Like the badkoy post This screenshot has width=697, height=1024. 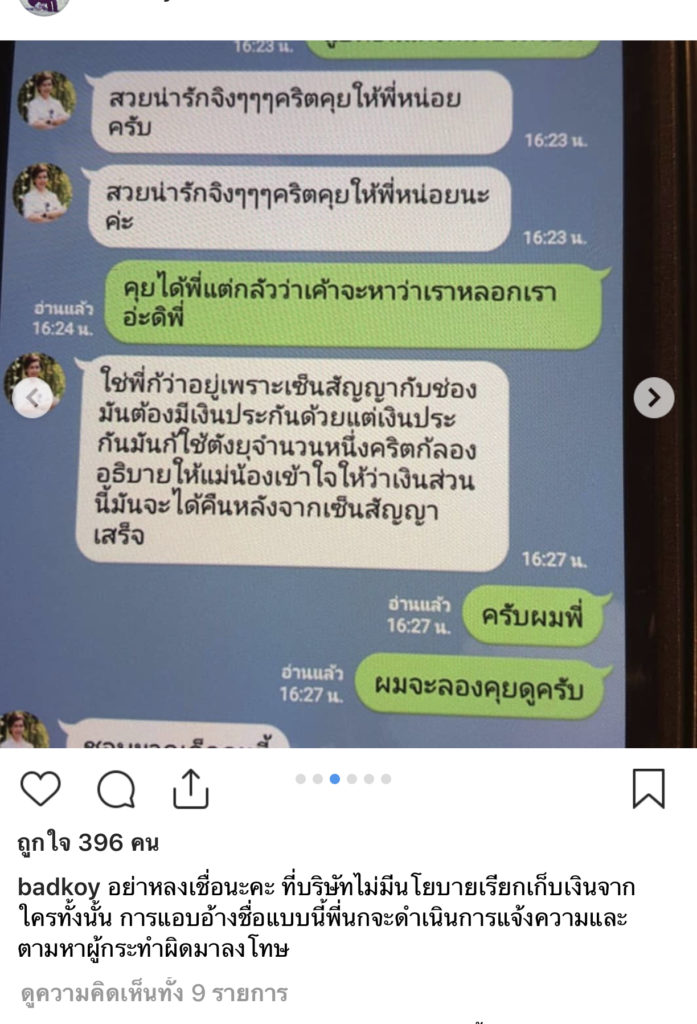click(x=40, y=790)
